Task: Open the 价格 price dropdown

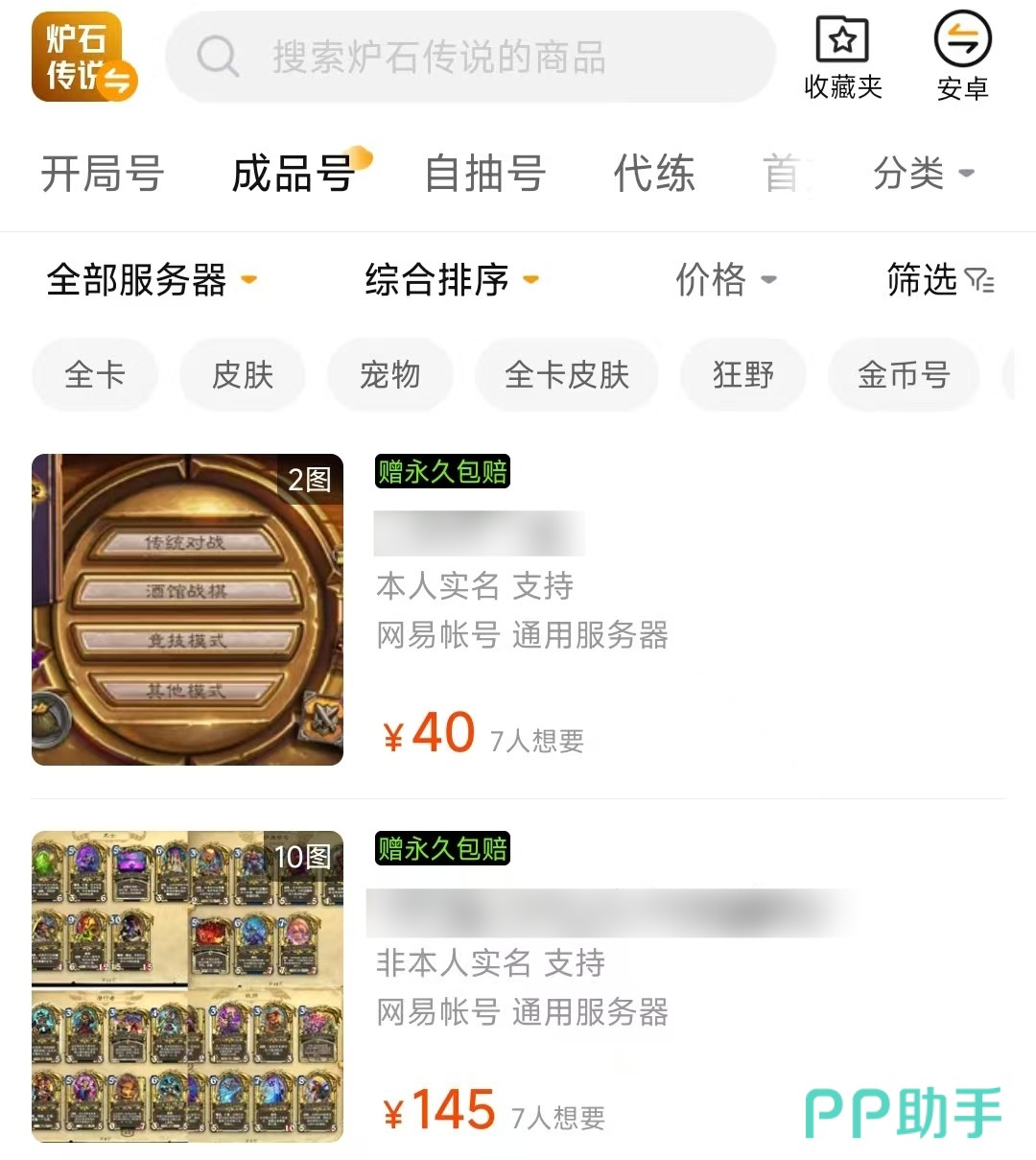Action: [x=725, y=280]
